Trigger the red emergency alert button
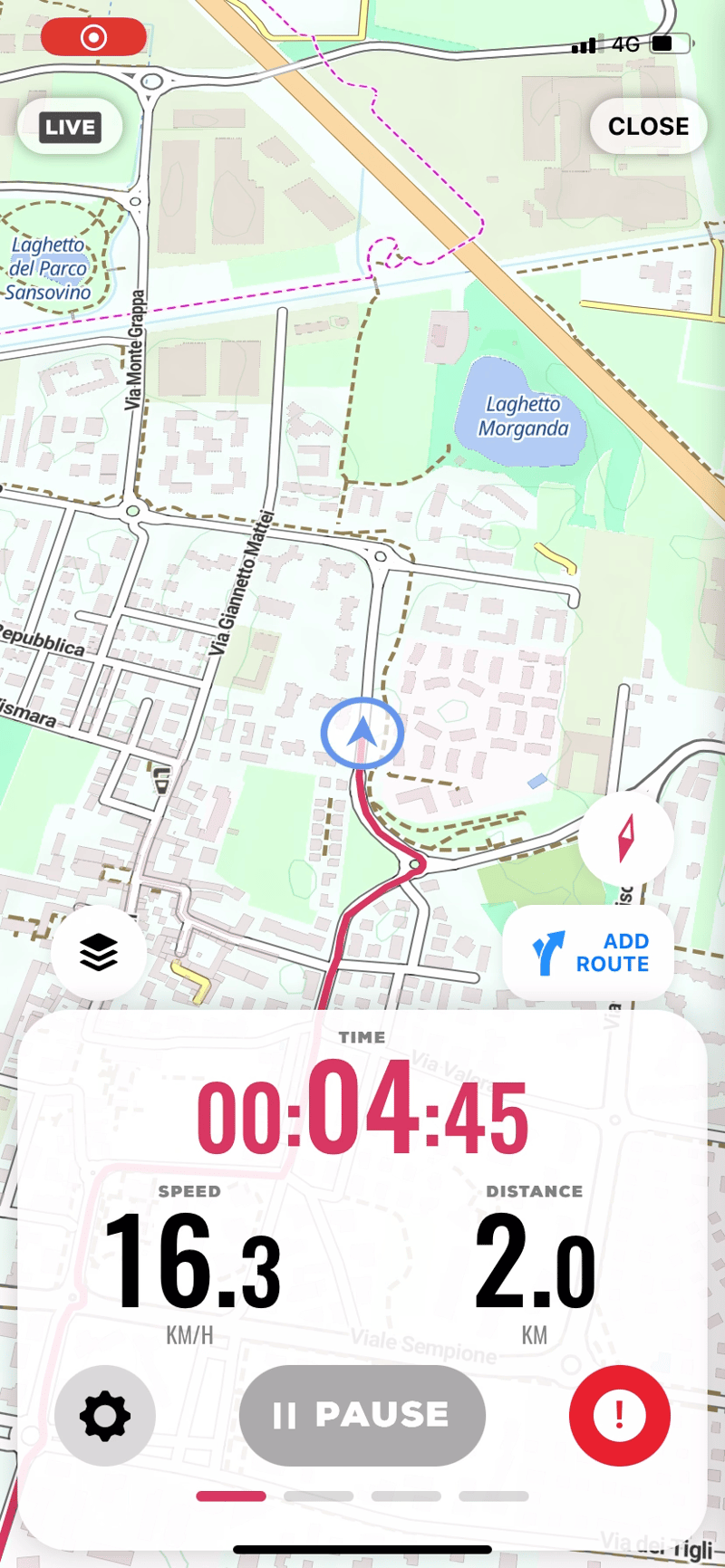The image size is (725, 1568). pyautogui.click(x=620, y=1415)
